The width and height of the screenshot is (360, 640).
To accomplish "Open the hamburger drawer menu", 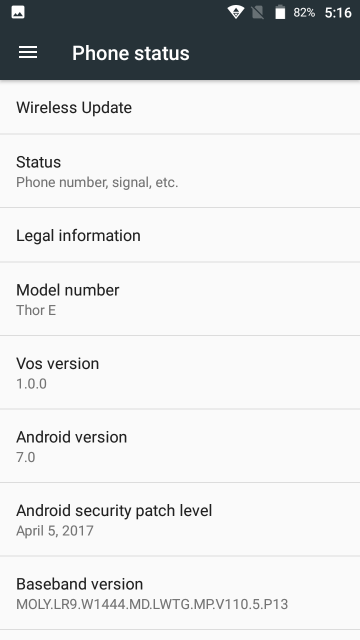I will tap(28, 53).
